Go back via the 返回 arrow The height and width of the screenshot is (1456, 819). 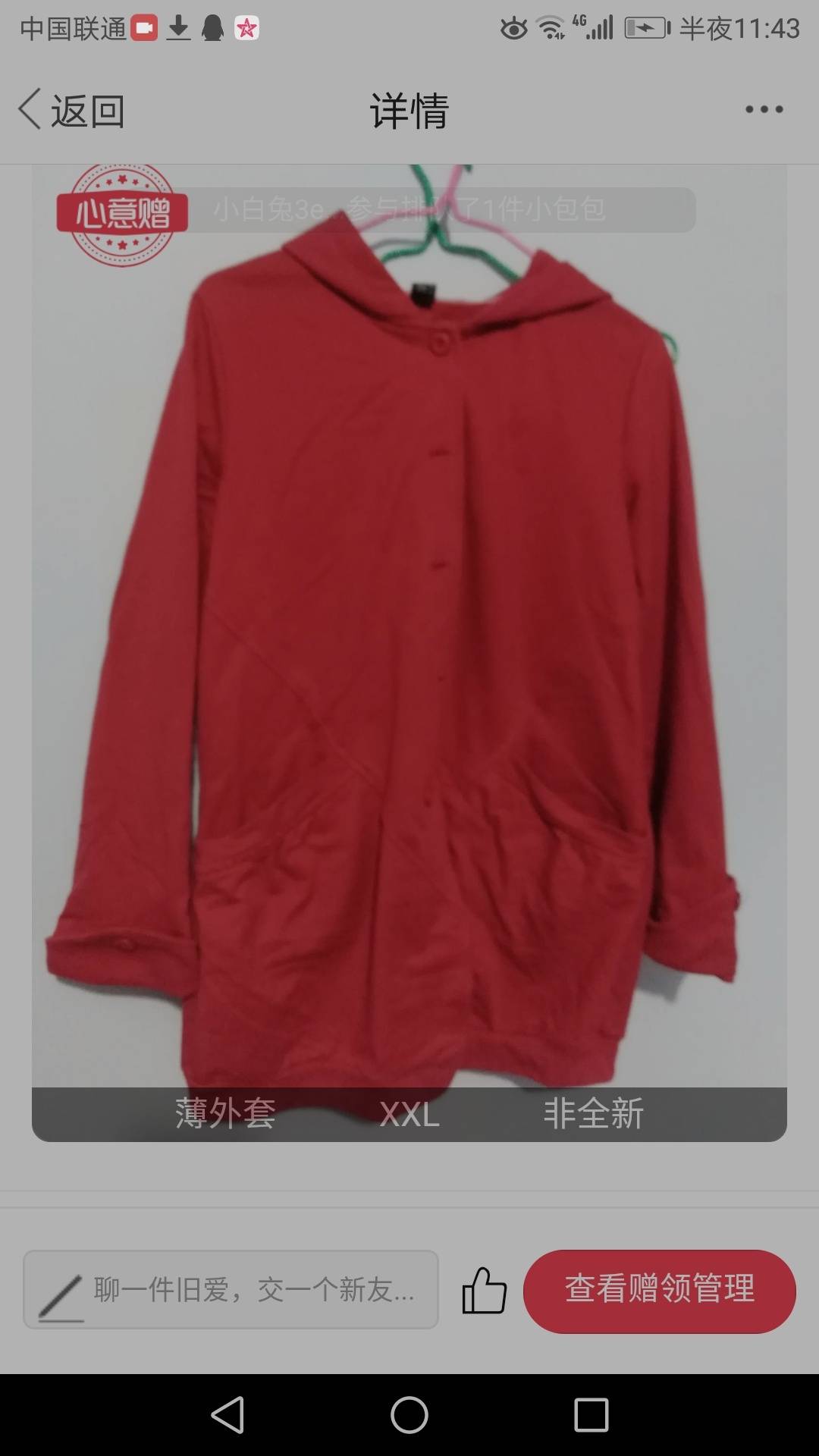click(71, 111)
